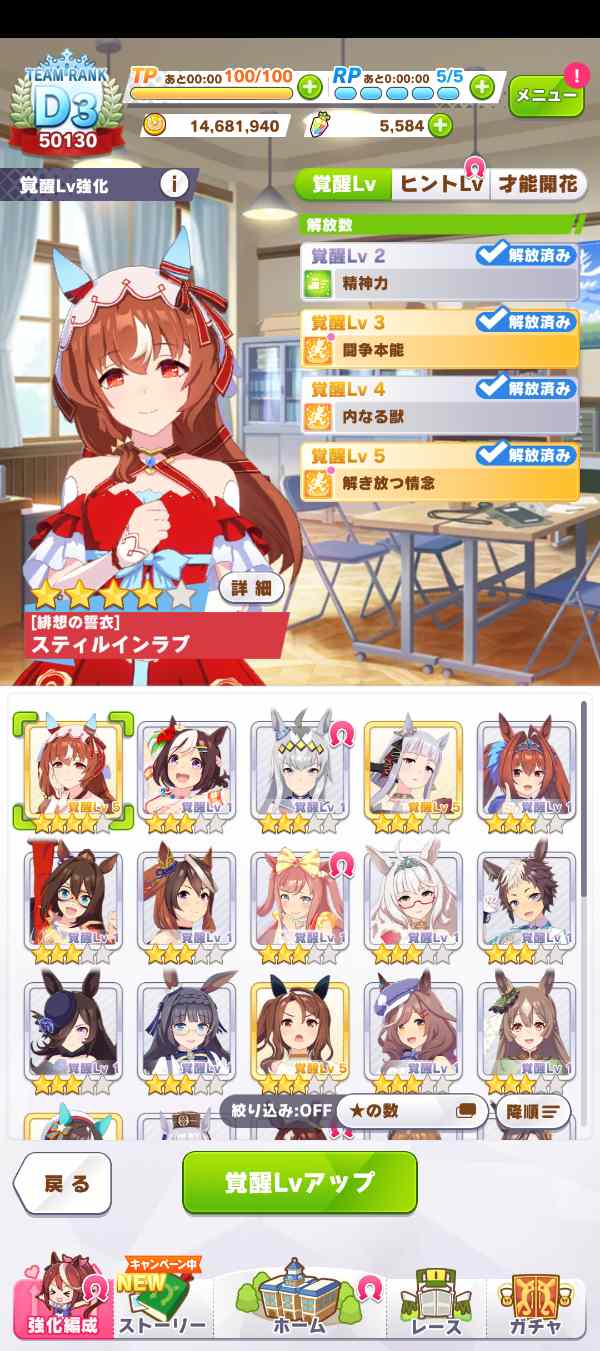Viewport: 600px width, 1351px height.
Task: Switch to the 才能開花 tab
Action: coord(538,184)
